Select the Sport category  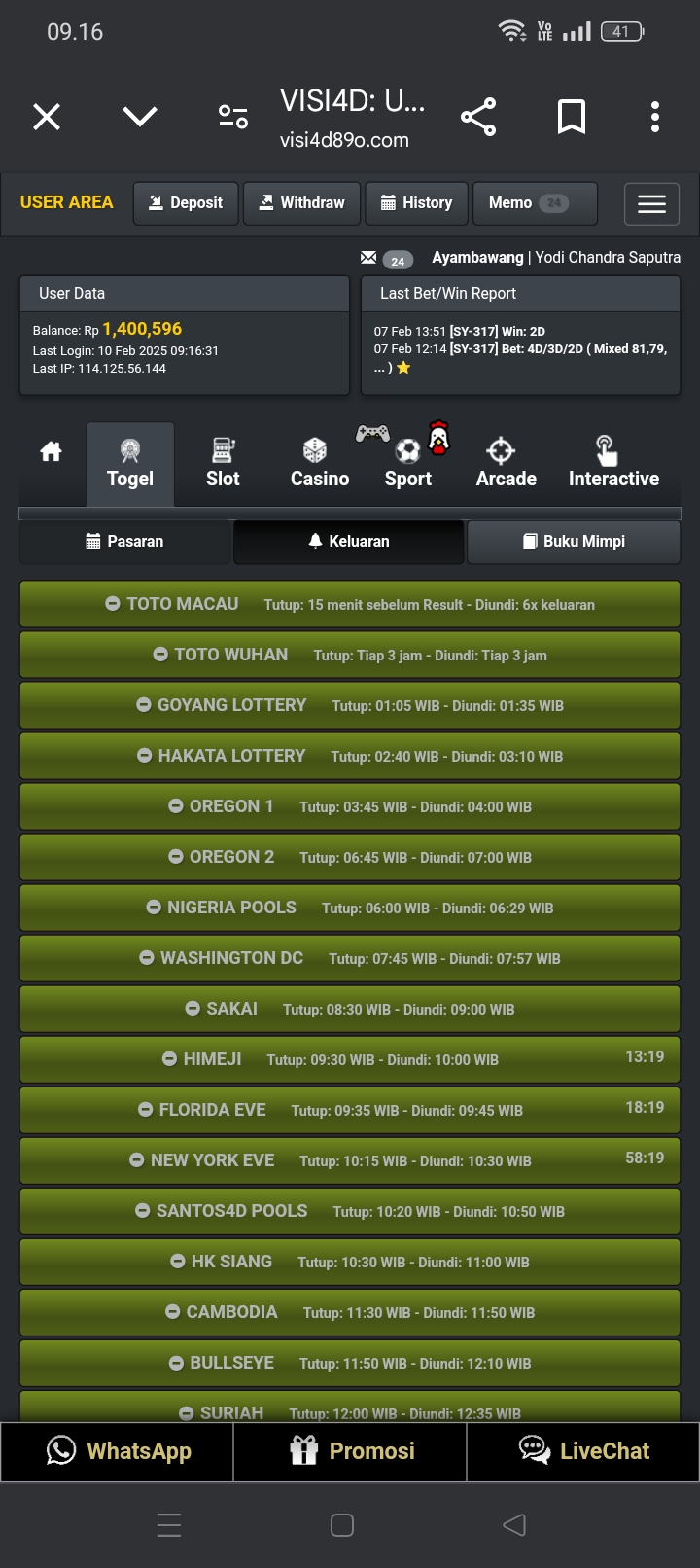click(x=408, y=463)
